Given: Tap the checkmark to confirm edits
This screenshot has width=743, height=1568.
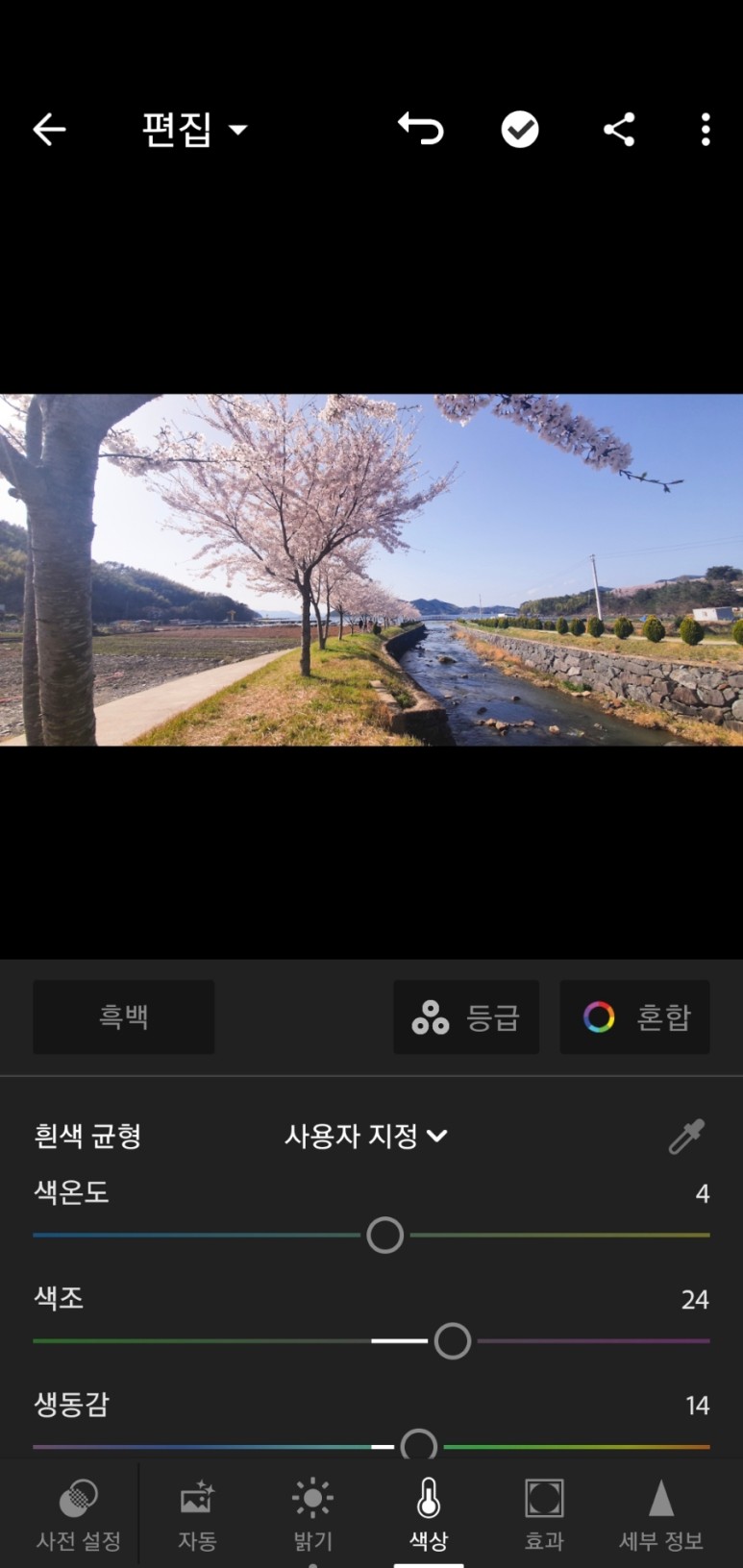Looking at the screenshot, I should (x=520, y=130).
